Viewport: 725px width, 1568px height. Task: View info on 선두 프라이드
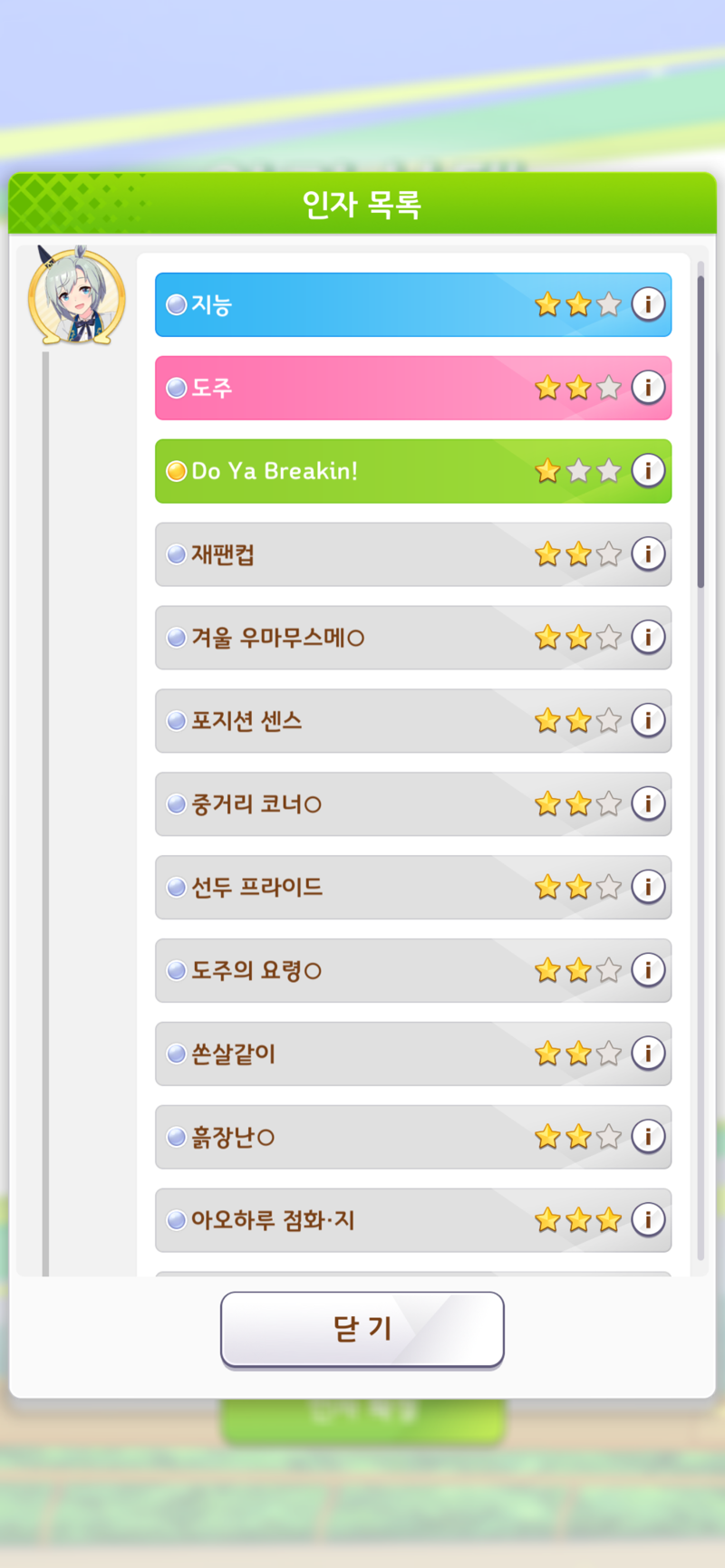(648, 887)
